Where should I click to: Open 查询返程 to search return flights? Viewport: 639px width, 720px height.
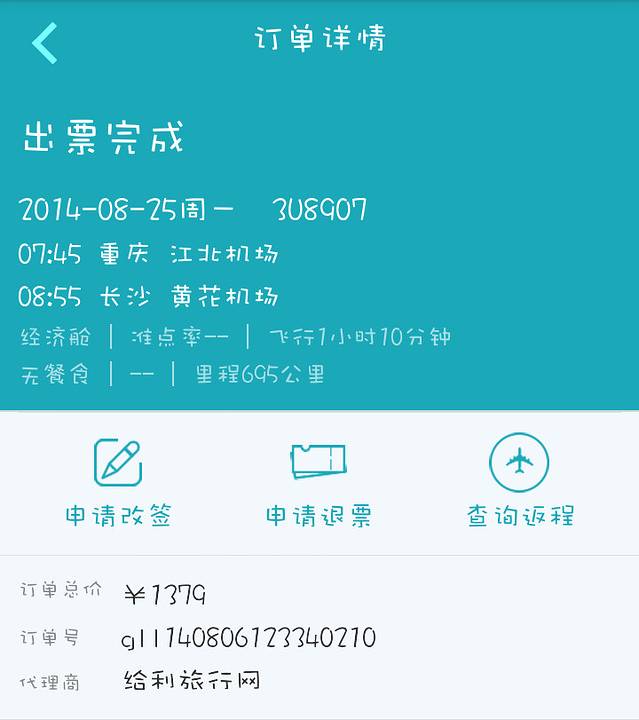pos(520,483)
